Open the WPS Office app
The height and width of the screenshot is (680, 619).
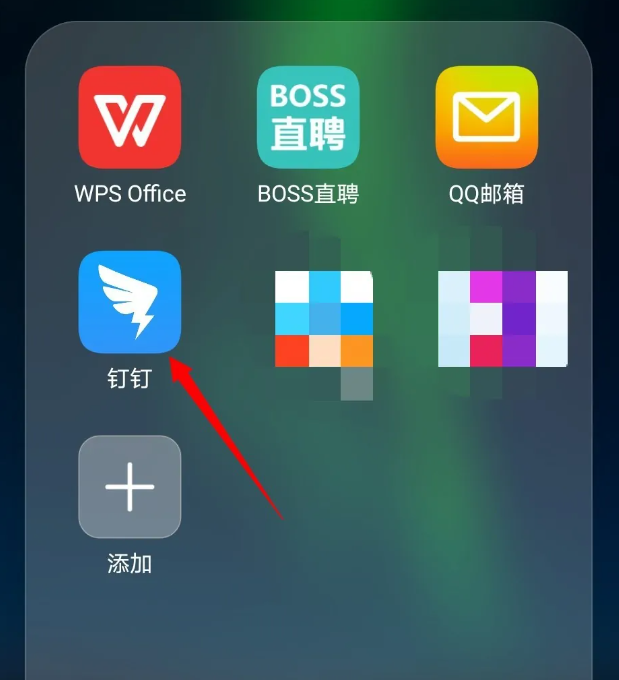pos(130,117)
